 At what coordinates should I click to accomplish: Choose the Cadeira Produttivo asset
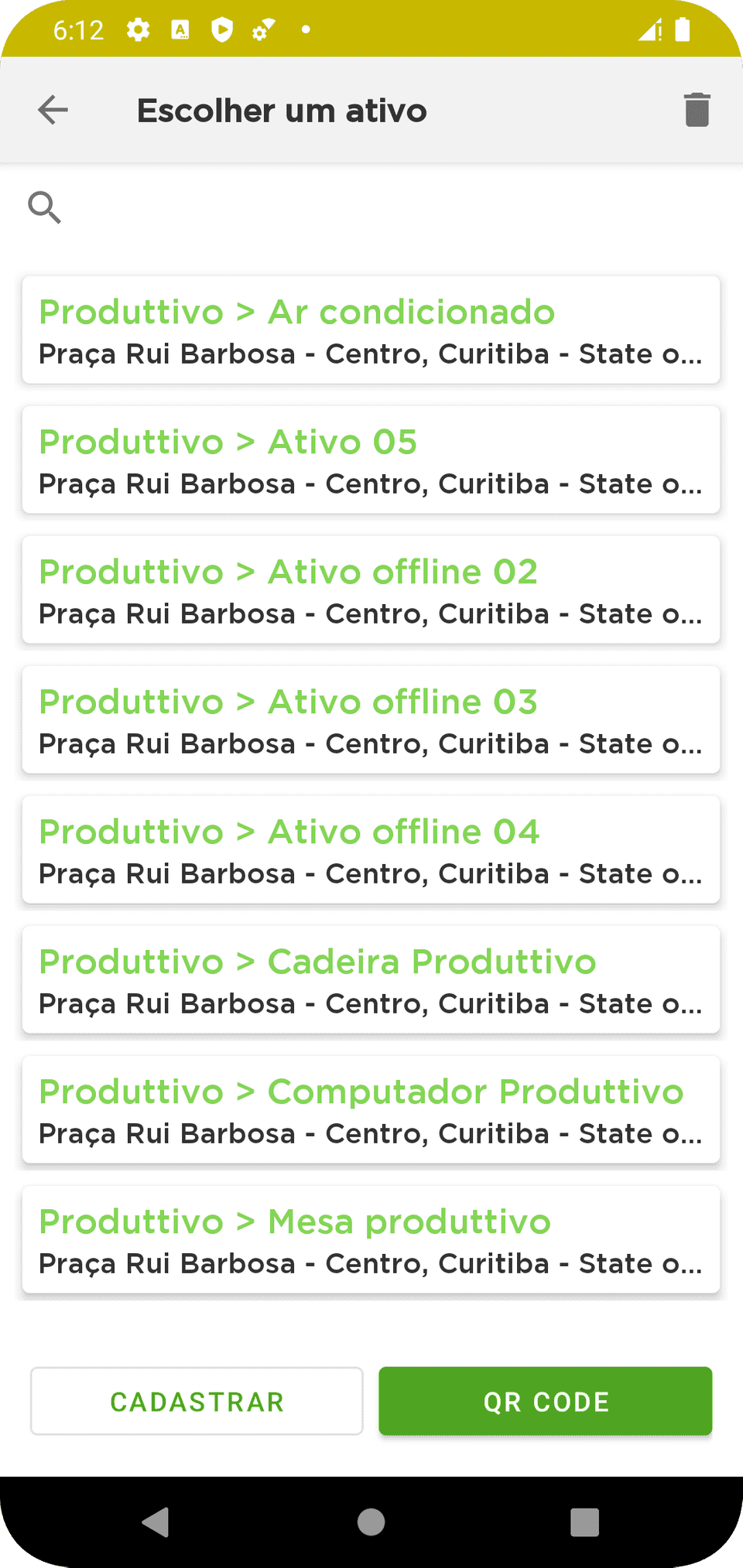(x=371, y=980)
